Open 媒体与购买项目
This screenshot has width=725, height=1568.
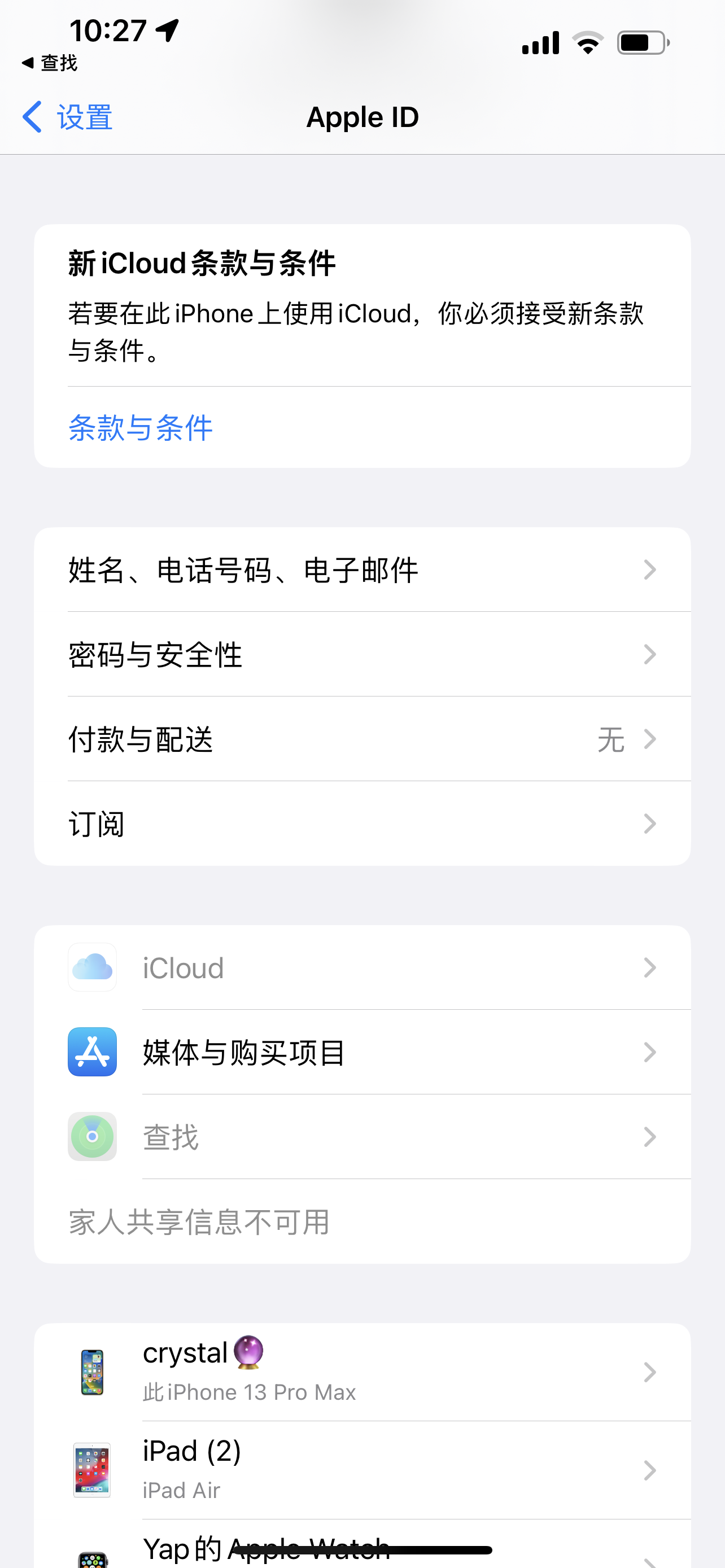(x=362, y=1052)
